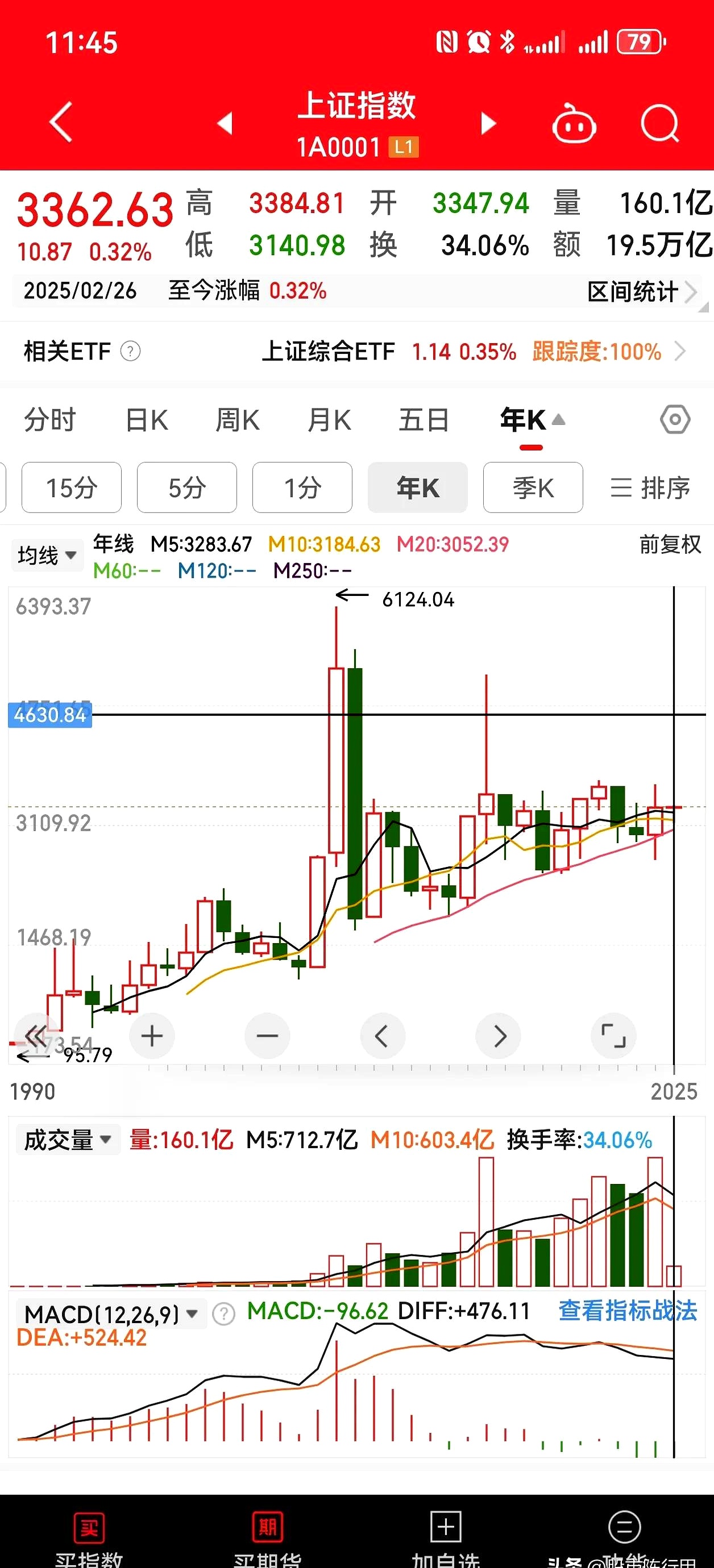
Task: Zoom out of the chart with minus icon
Action: 267,1035
